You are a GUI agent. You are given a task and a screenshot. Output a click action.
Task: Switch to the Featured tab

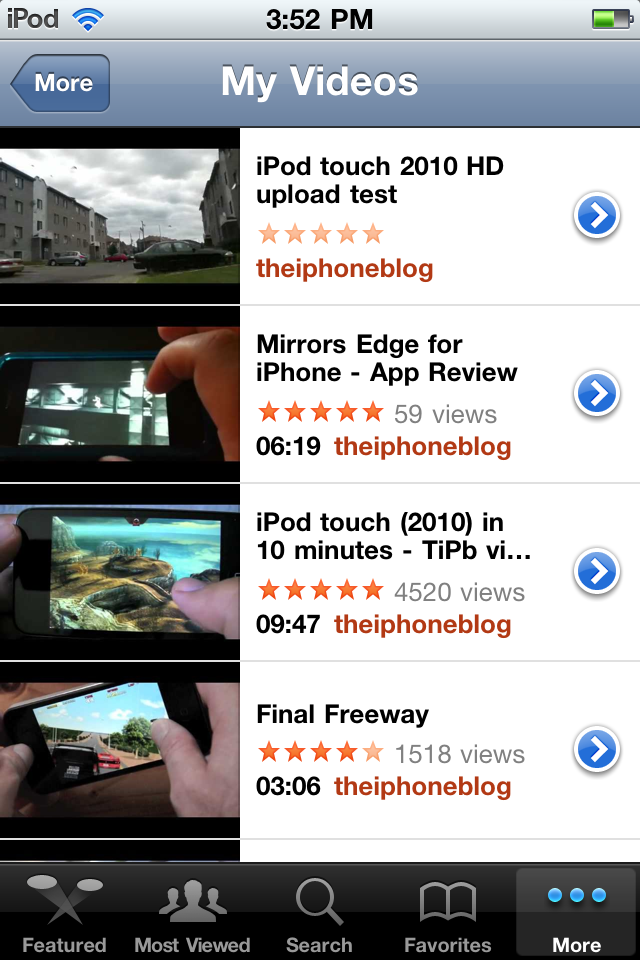[64, 914]
